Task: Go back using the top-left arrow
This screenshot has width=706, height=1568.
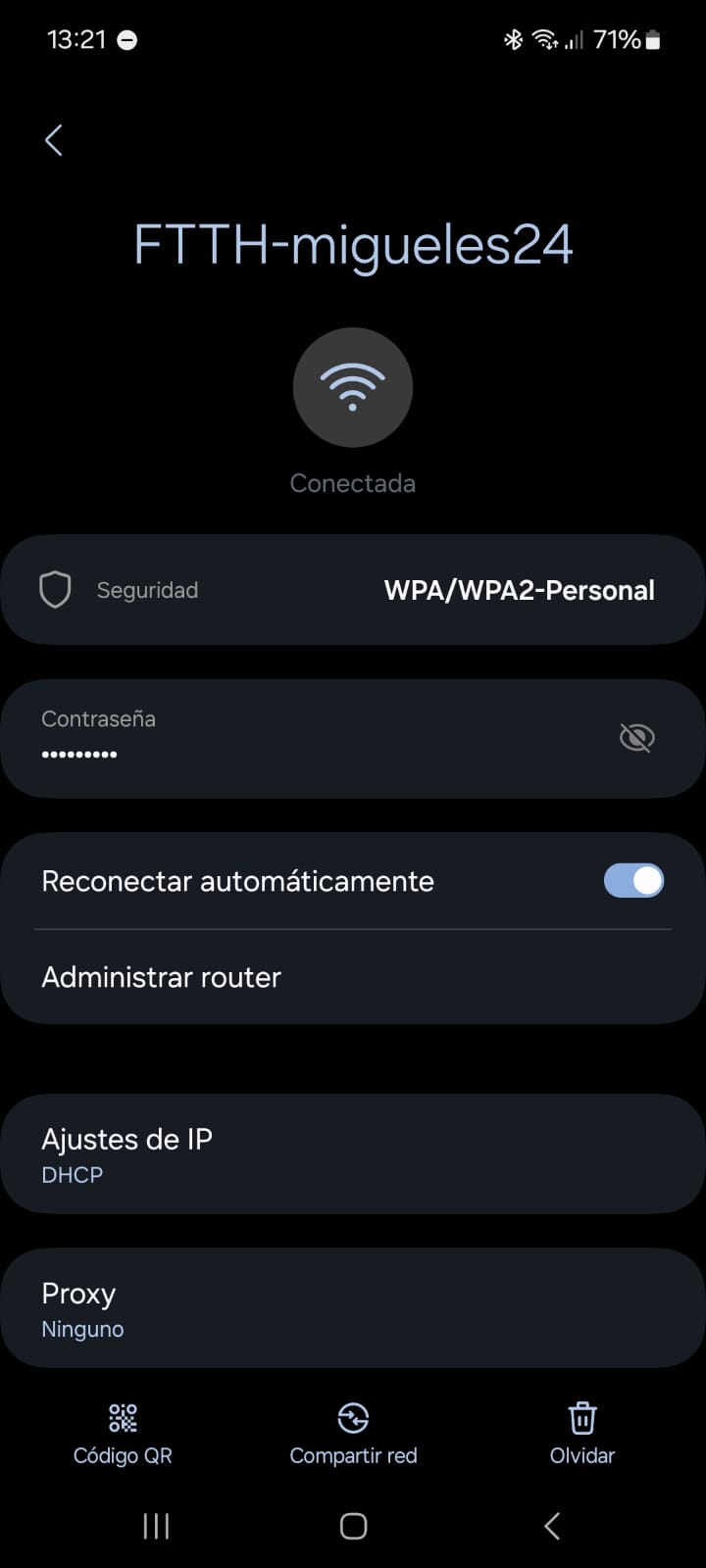Action: pos(54,140)
